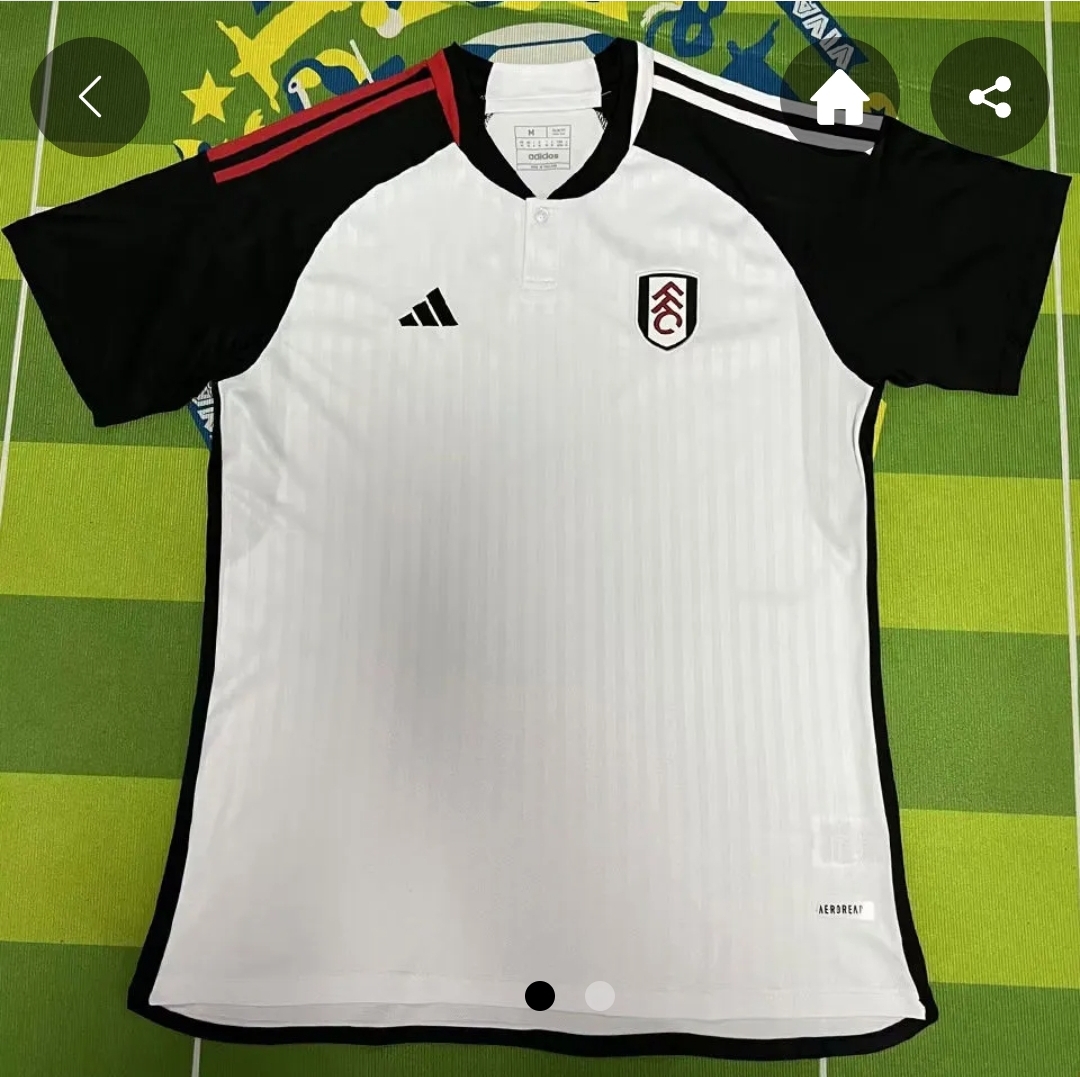Open the Fulham jersey photo full screen

point(540,600)
